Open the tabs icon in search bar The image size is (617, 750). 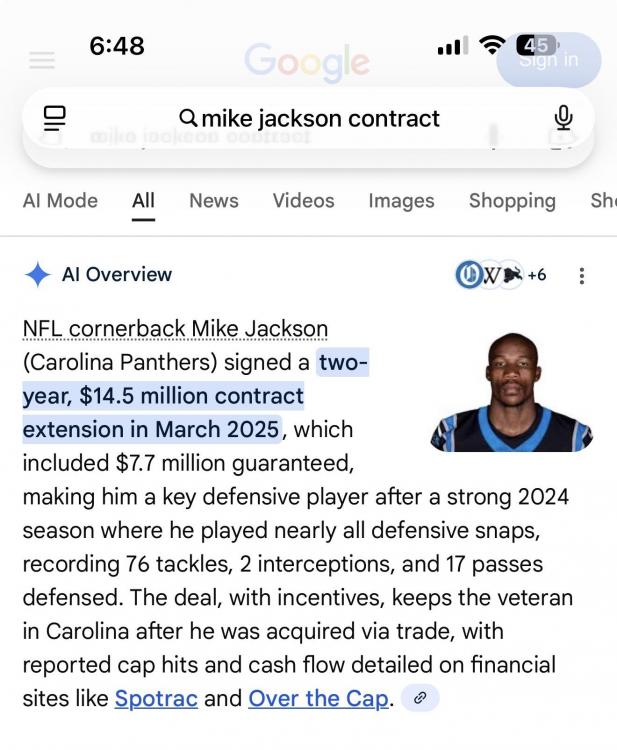[54, 118]
